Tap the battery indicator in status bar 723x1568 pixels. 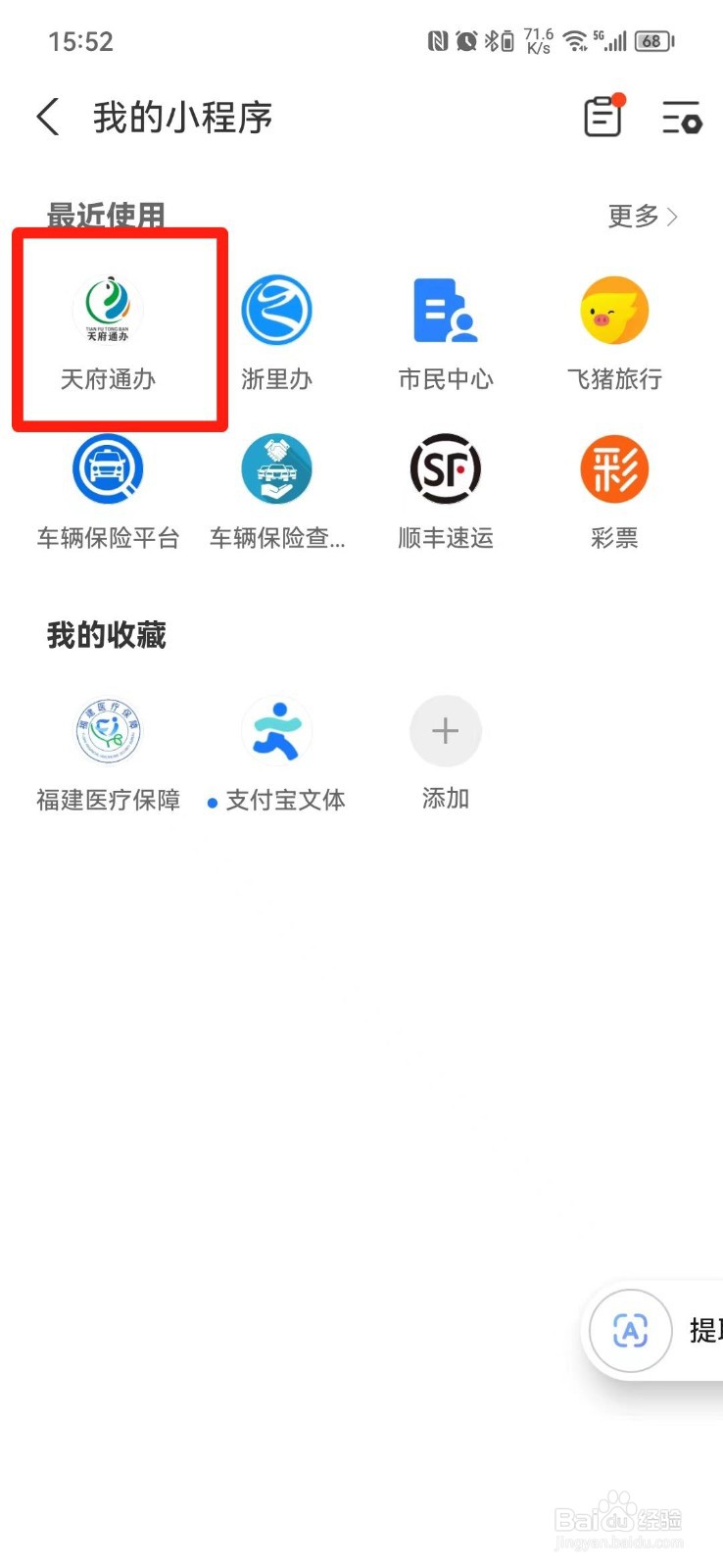point(652,41)
